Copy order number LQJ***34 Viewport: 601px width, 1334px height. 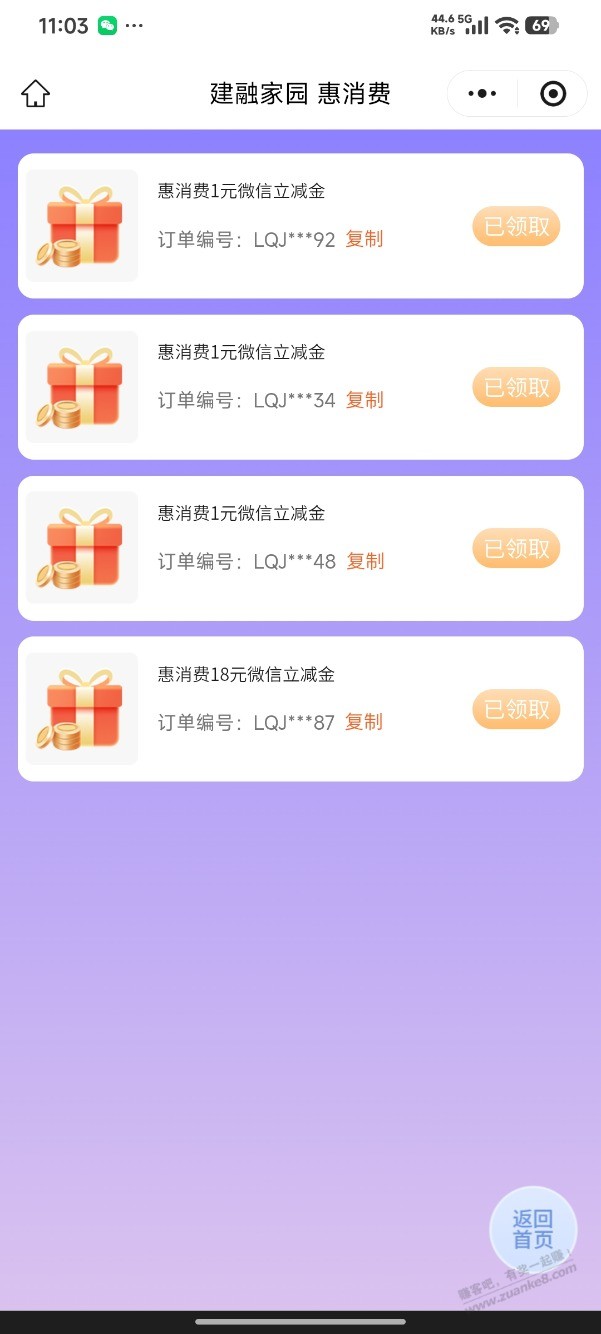(x=364, y=400)
